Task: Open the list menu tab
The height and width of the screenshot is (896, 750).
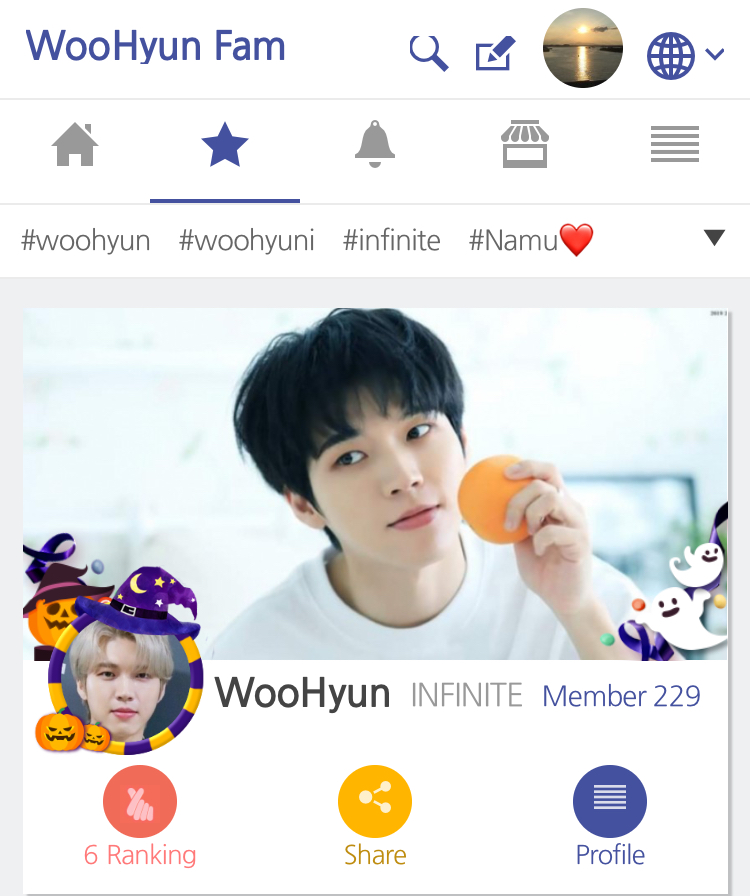Action: point(675,147)
